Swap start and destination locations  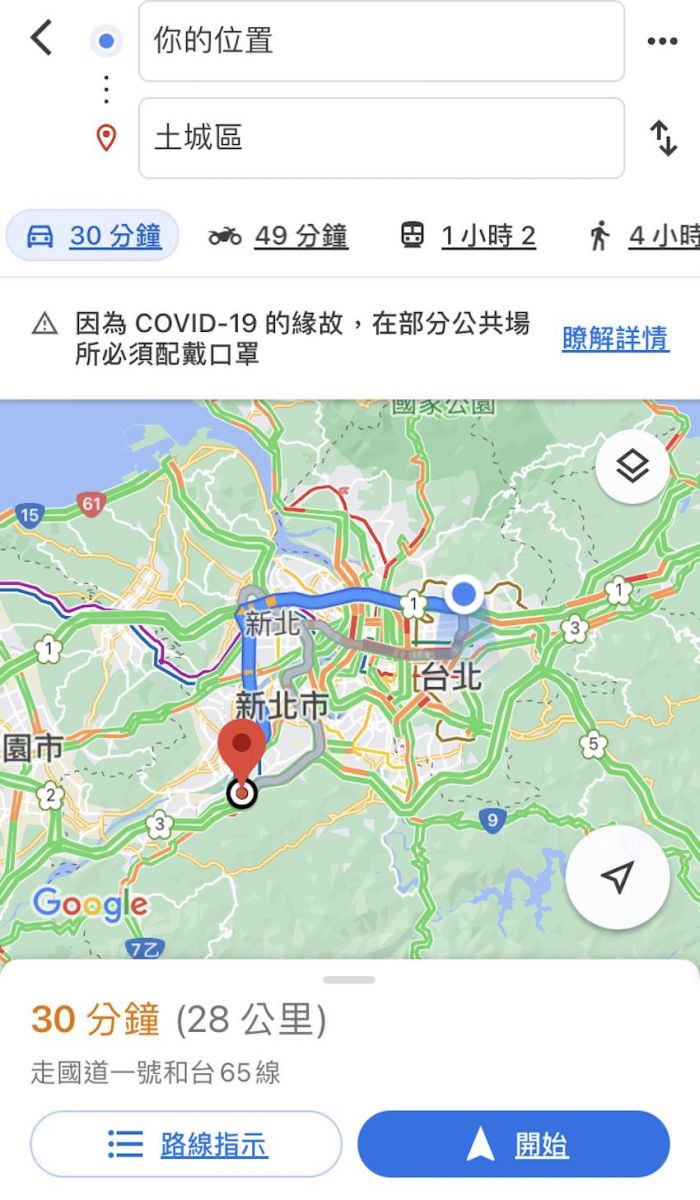(663, 138)
